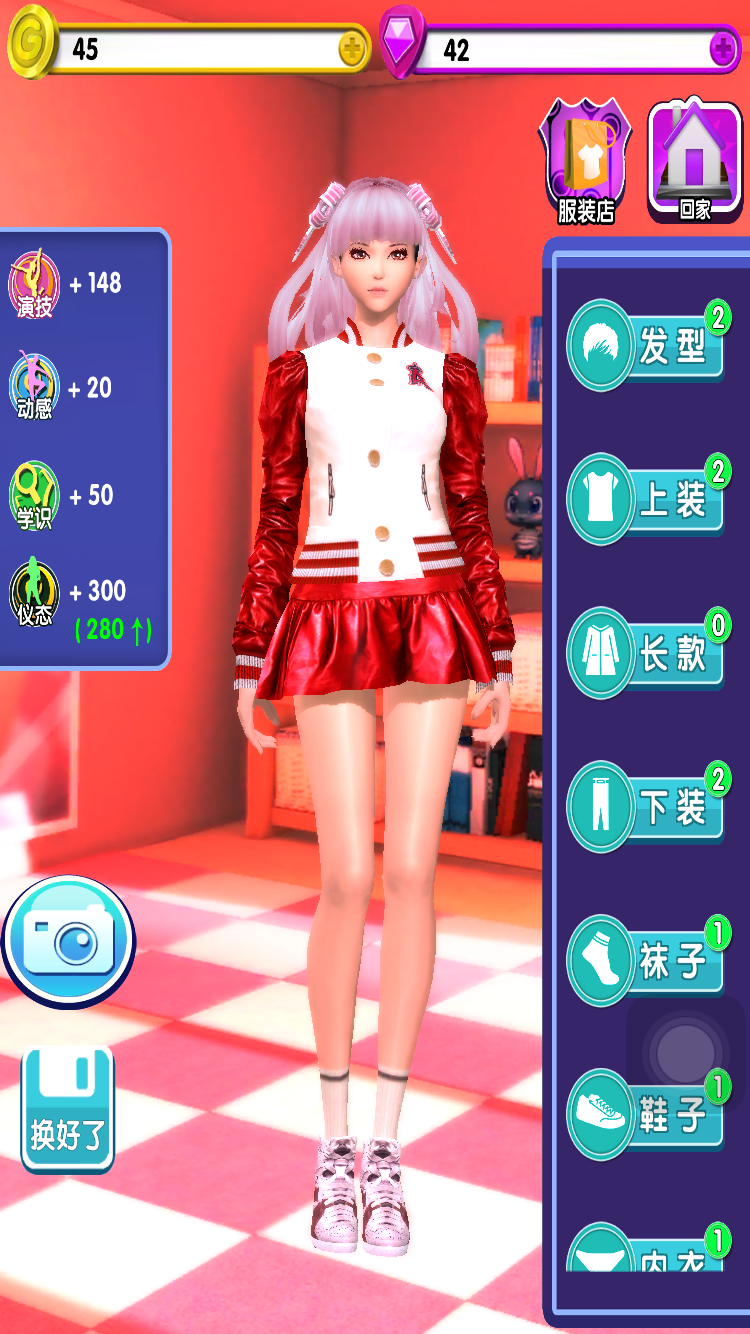Tap the floating assistive touch button

click(686, 1052)
